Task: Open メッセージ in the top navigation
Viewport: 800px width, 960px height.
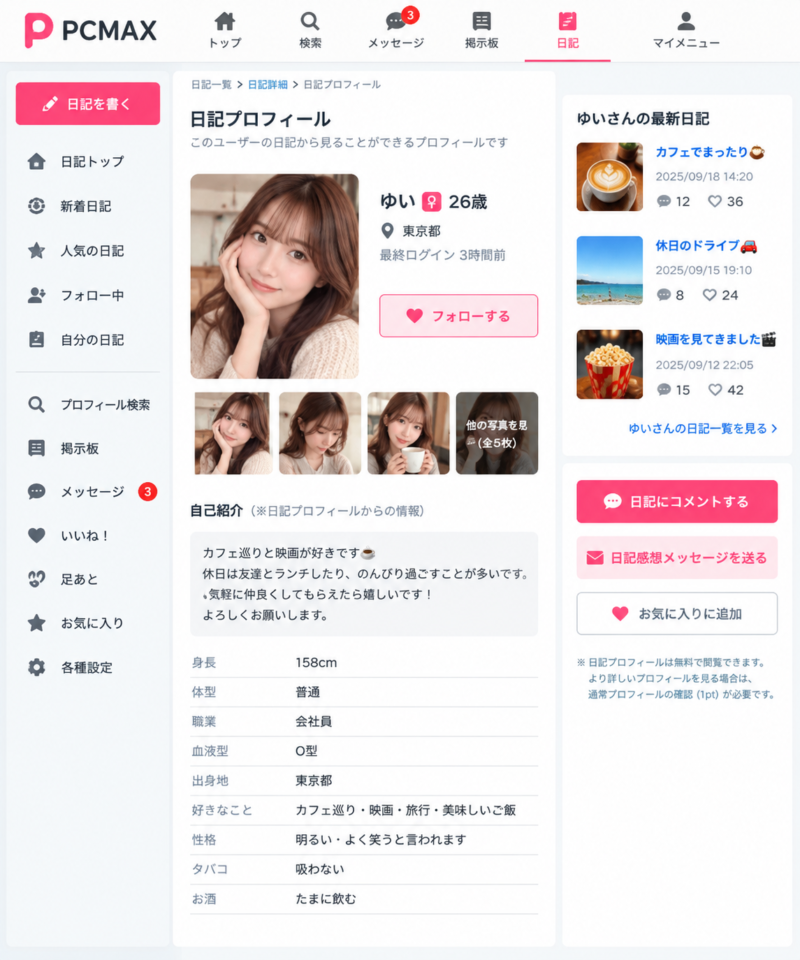Action: pyautogui.click(x=396, y=31)
